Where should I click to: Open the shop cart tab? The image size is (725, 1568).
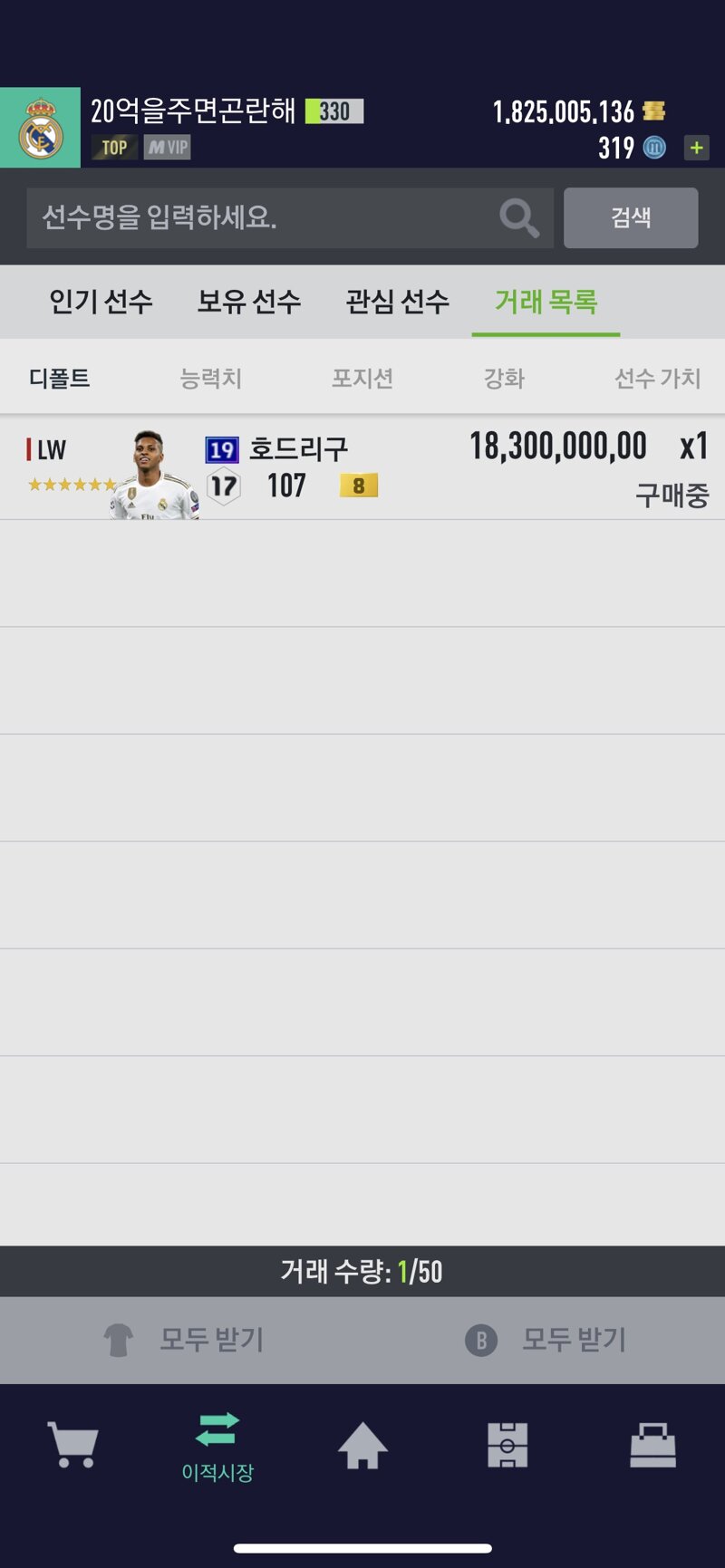[72, 1445]
